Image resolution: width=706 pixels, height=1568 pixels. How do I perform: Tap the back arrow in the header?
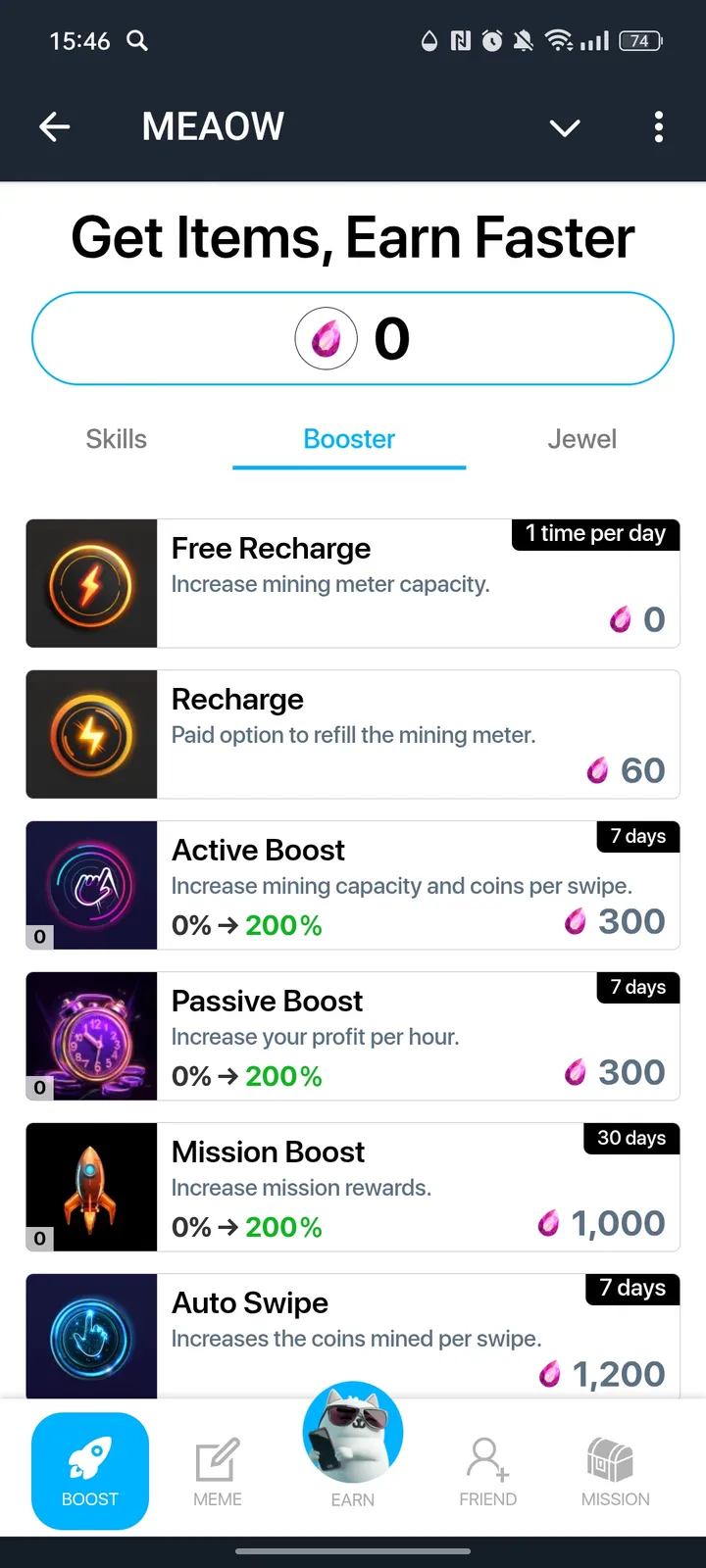click(55, 126)
